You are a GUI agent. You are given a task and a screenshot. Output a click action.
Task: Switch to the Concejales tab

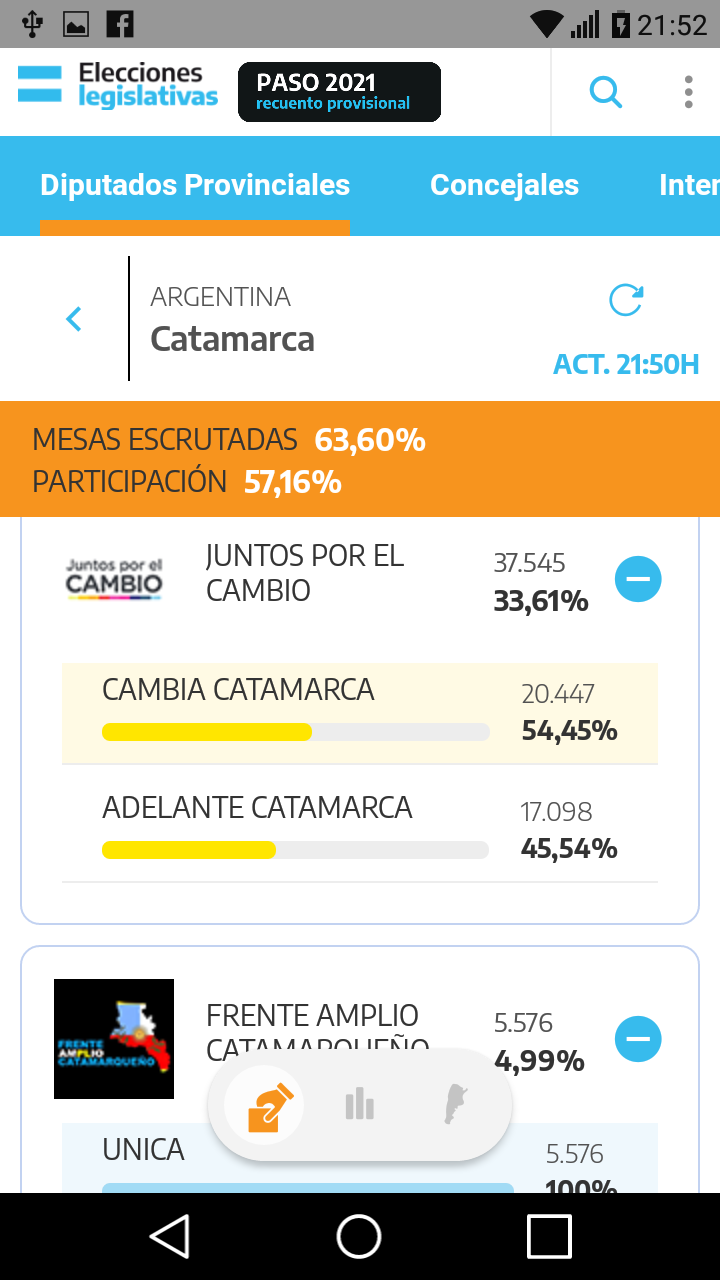pyautogui.click(x=504, y=186)
